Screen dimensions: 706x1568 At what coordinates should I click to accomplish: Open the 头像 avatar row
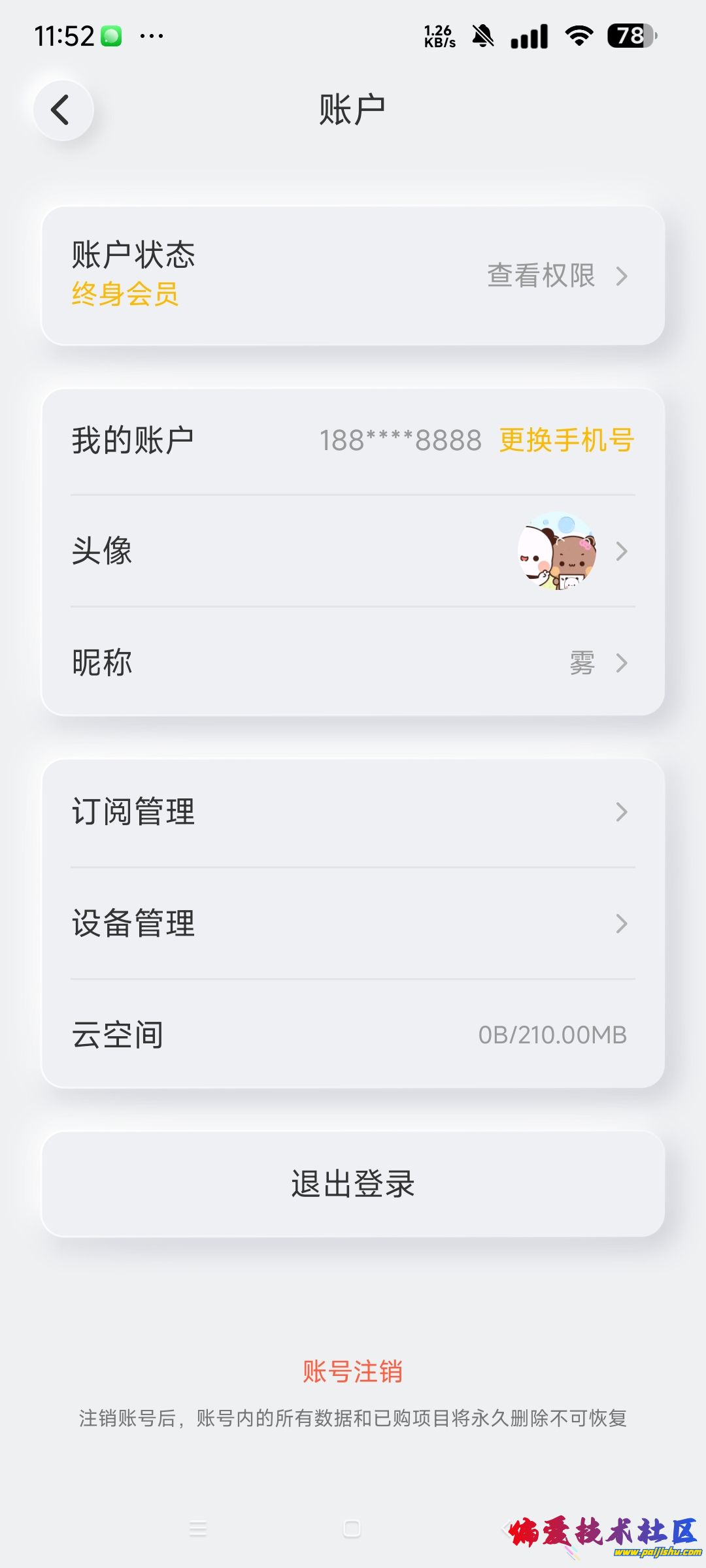click(353, 551)
